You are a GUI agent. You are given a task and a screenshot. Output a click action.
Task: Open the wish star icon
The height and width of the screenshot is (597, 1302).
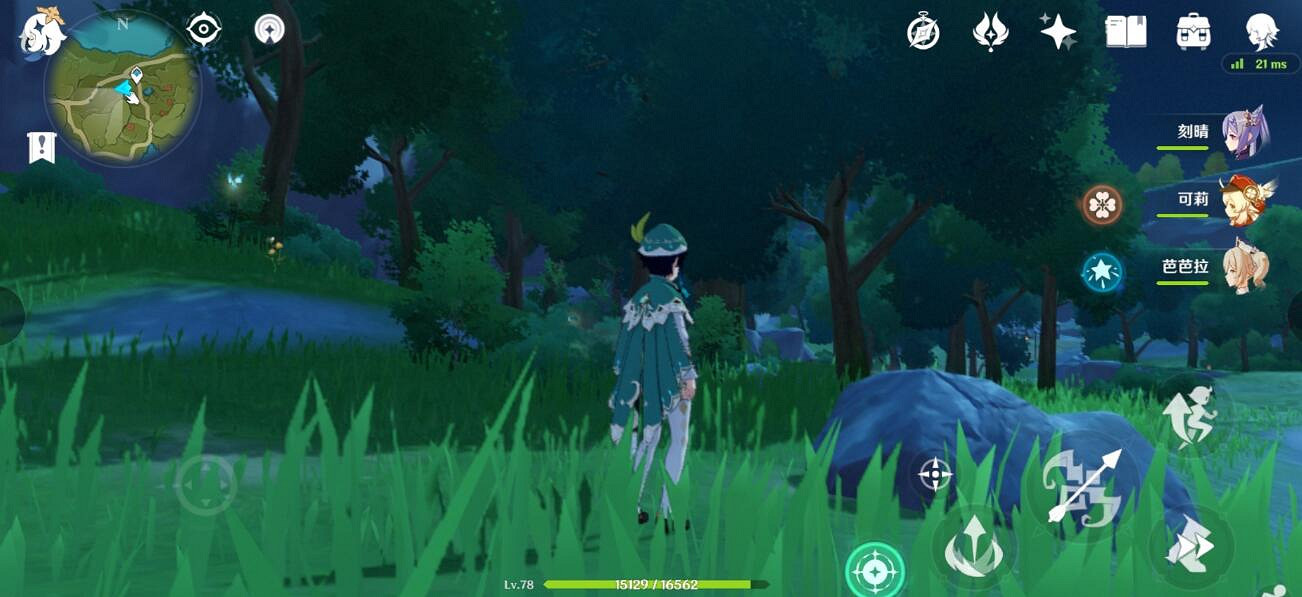pos(1057,32)
